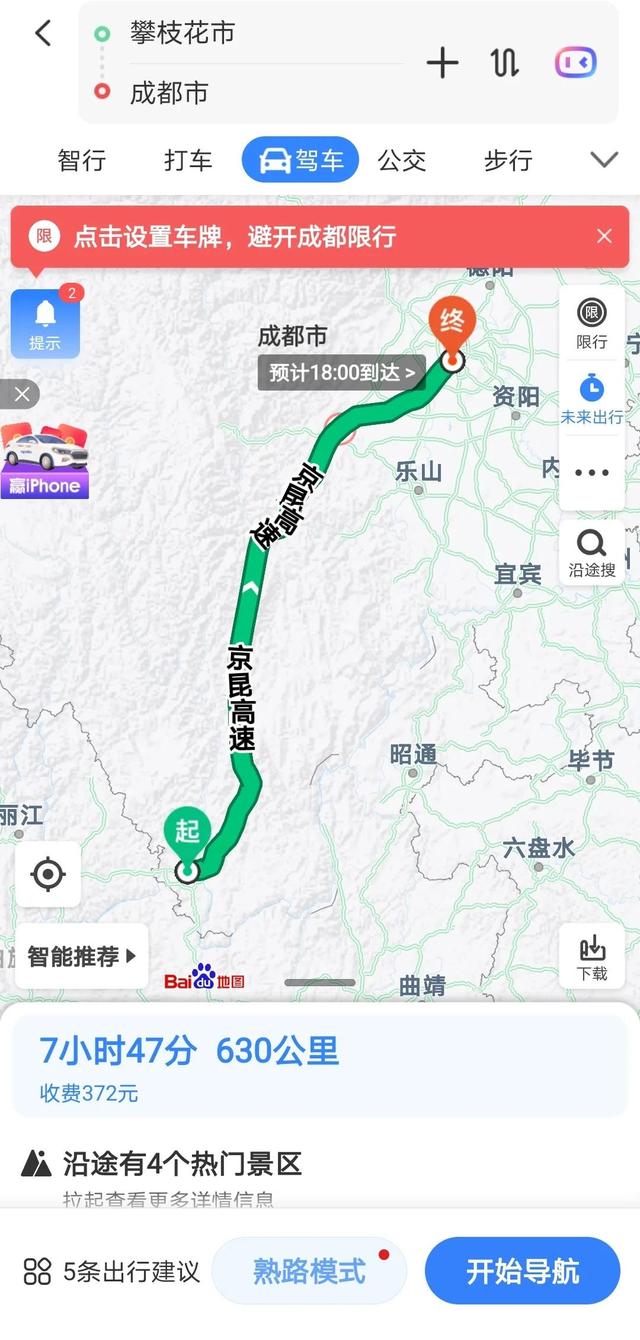640x1340 pixels.
Task: Switch to the 公交 tab
Action: (402, 160)
